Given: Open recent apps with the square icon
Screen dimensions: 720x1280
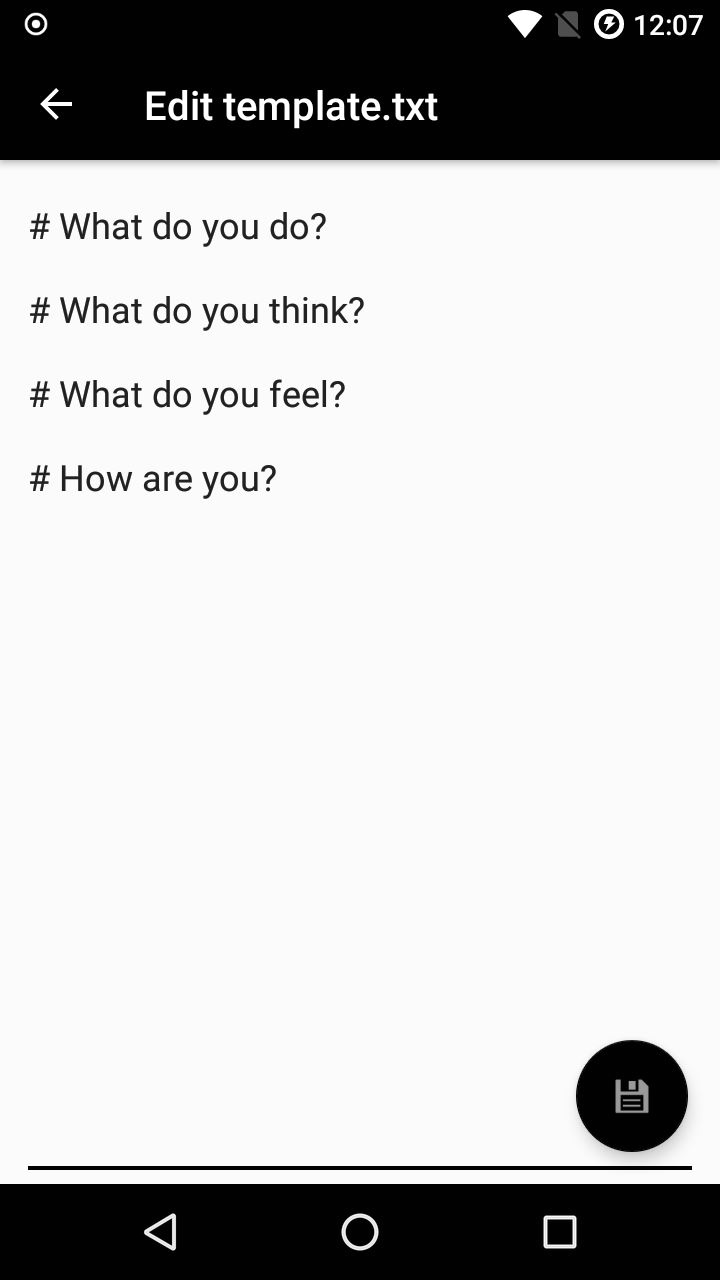Looking at the screenshot, I should coord(561,1232).
